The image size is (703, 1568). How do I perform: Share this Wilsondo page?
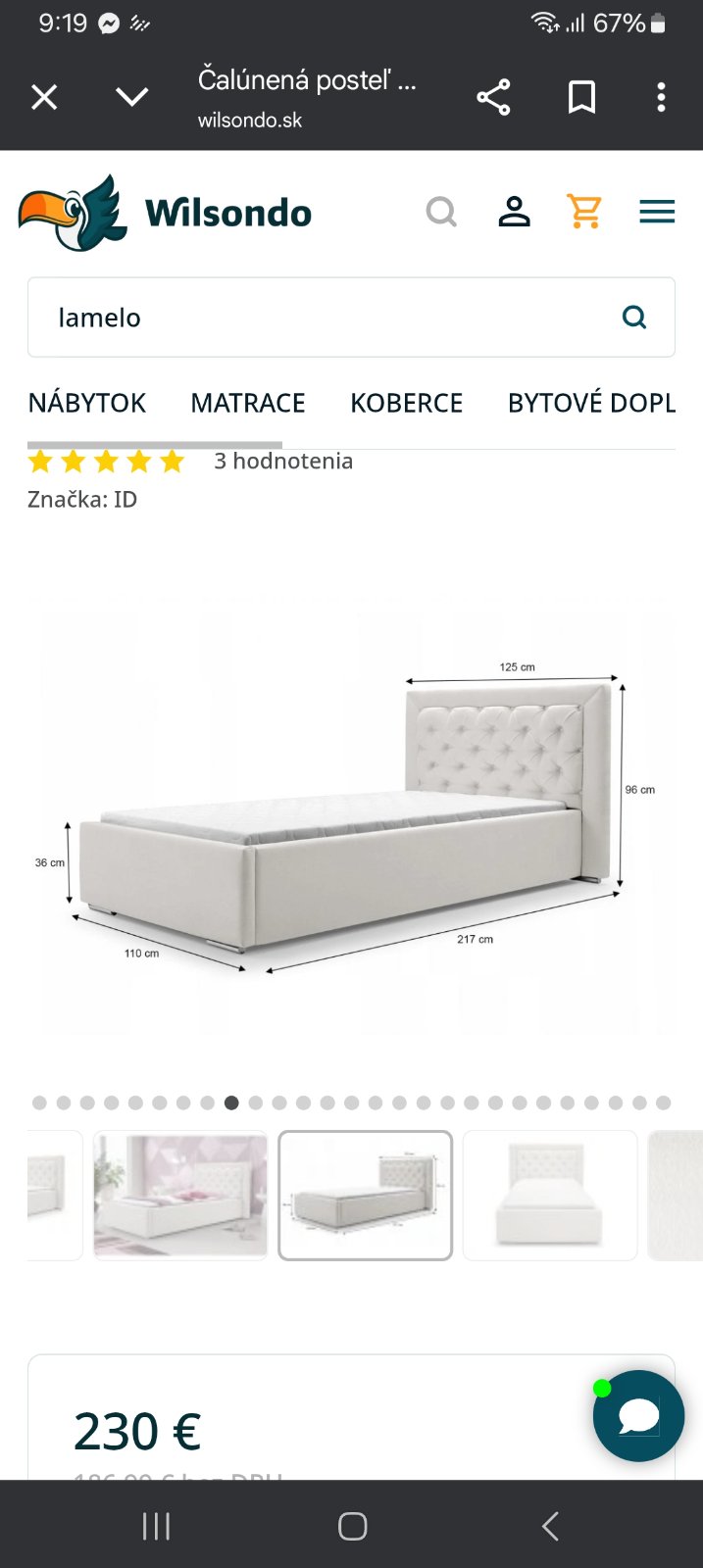(x=493, y=97)
